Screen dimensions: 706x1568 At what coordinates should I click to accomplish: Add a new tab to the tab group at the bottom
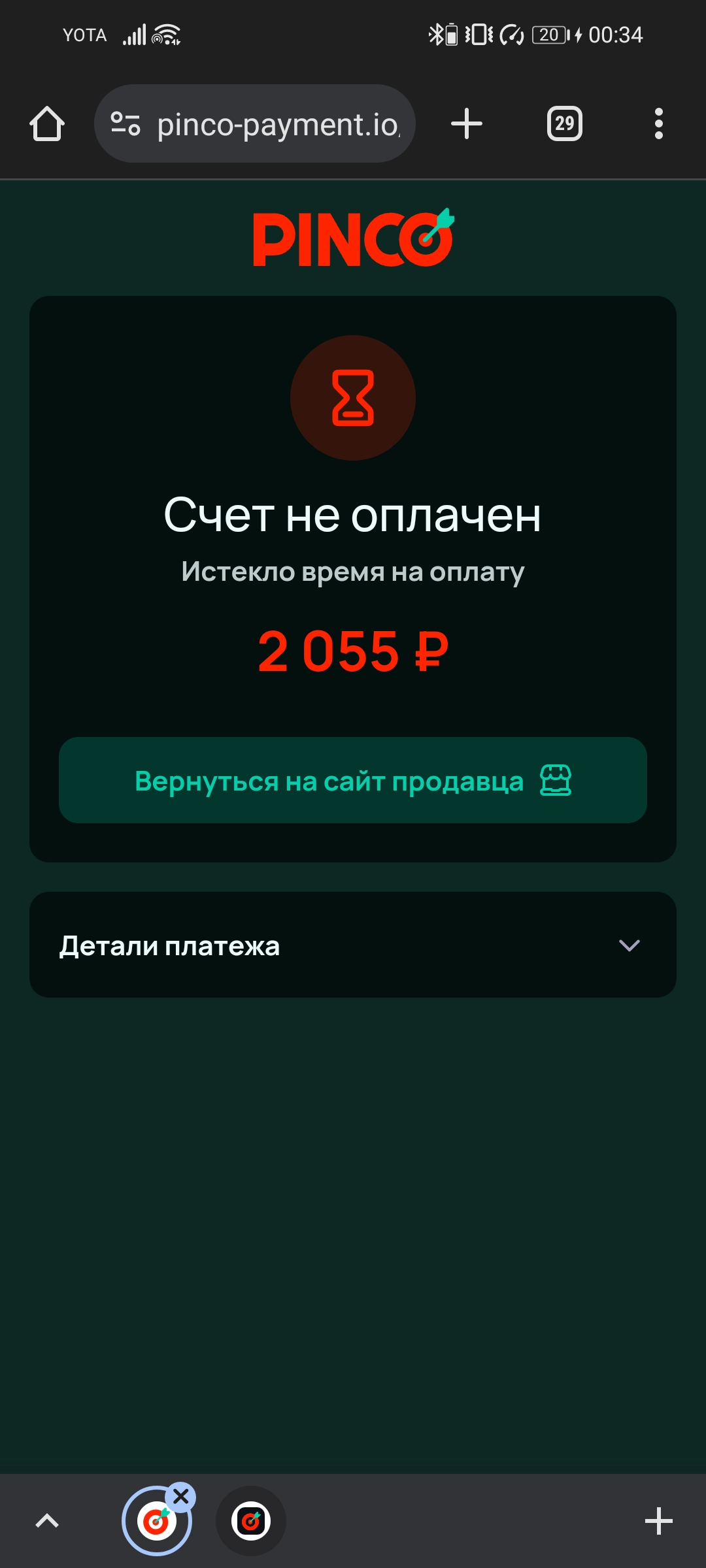click(658, 1521)
